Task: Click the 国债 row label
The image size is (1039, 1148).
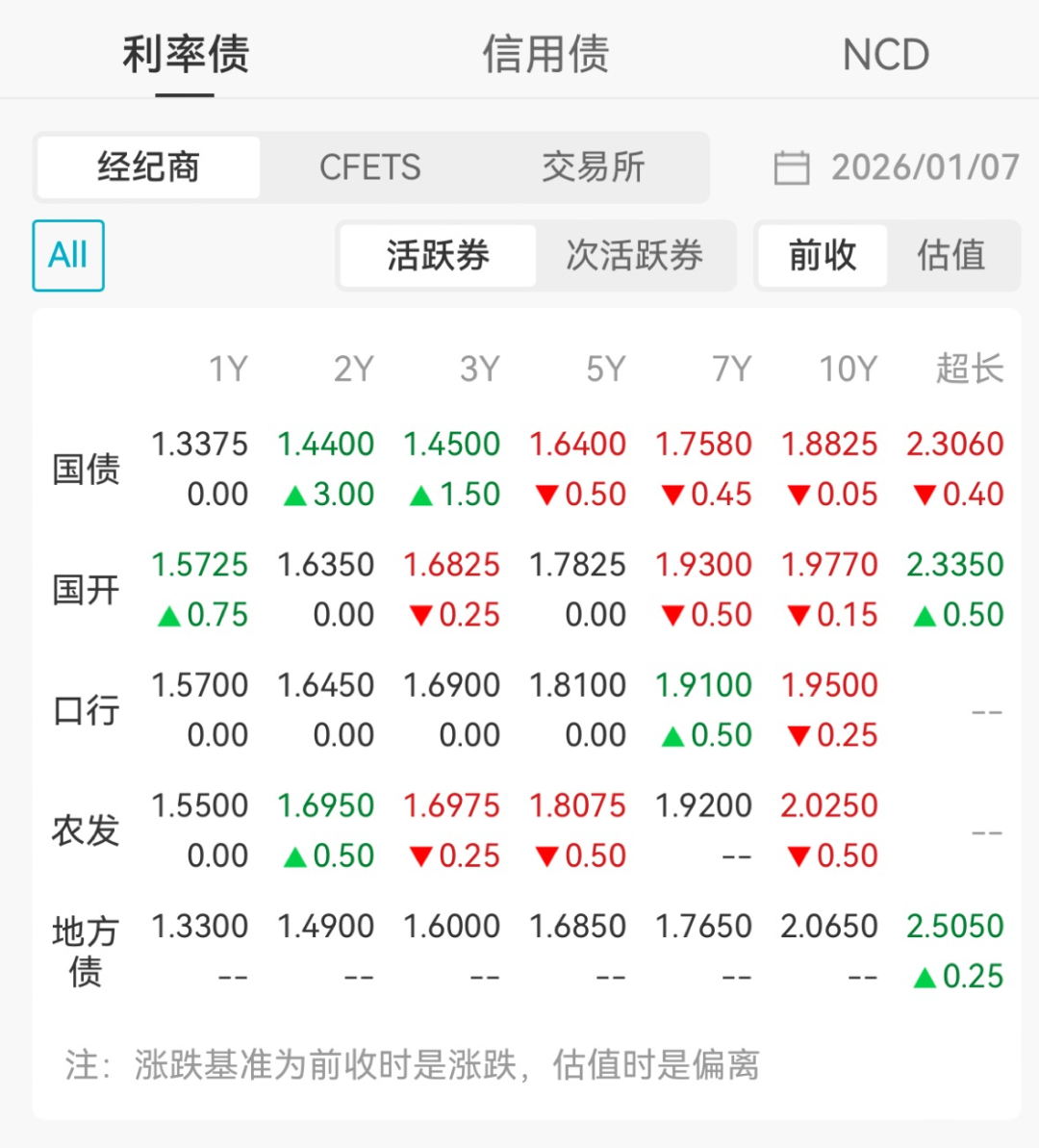Action: (86, 470)
